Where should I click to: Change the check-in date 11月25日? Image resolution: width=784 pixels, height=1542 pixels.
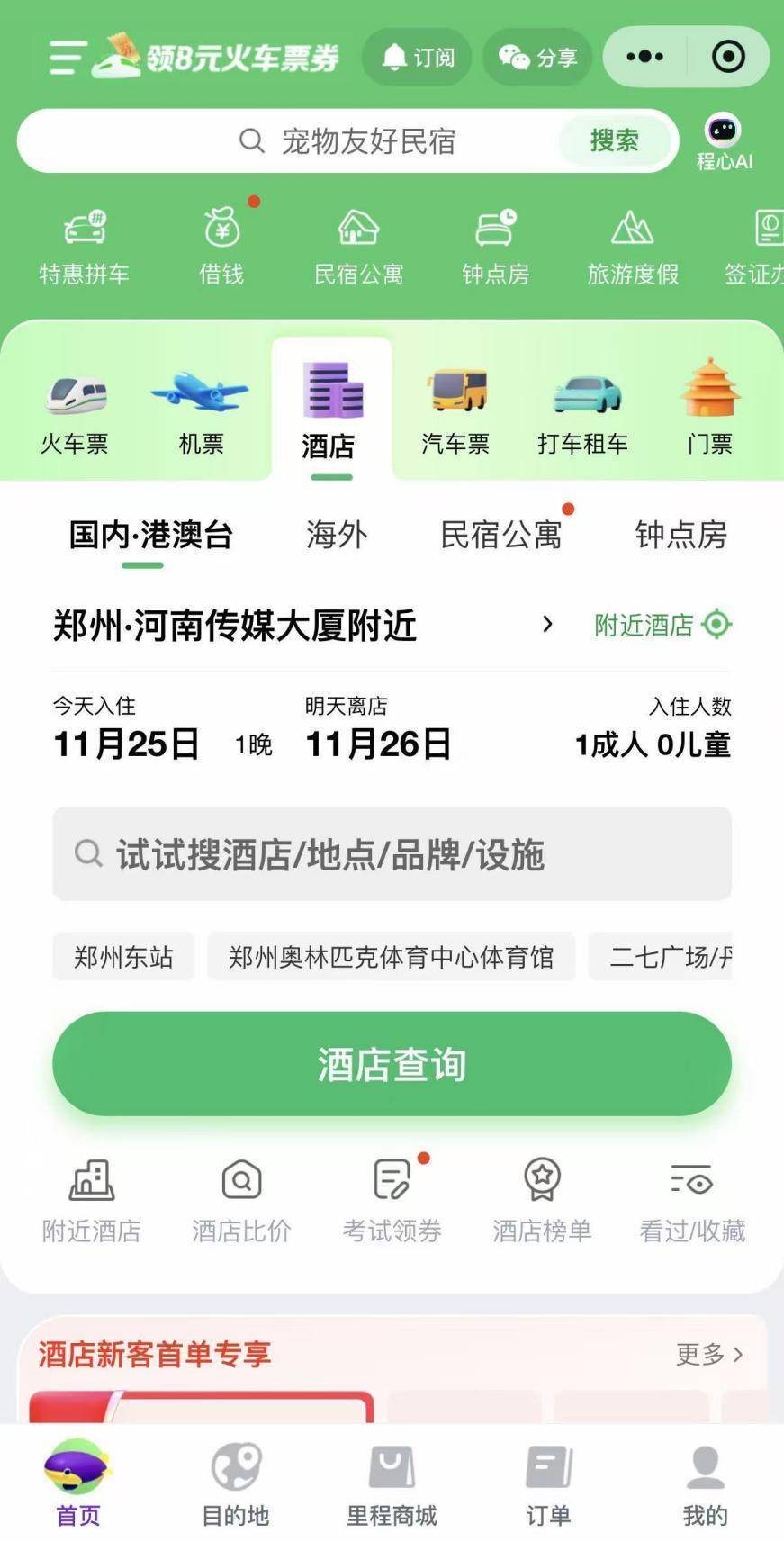coord(126,732)
